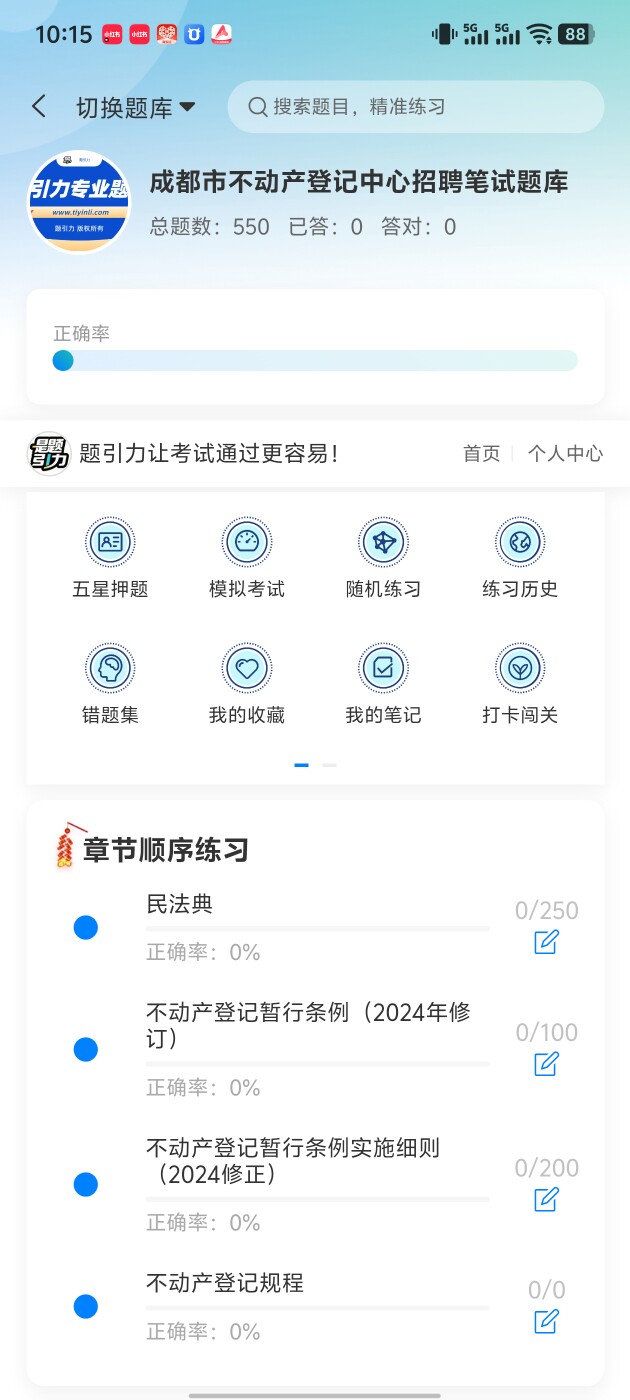This screenshot has height=1400, width=630.
Task: Tap the edit icon for 不动产登记规程
Action: [546, 1322]
